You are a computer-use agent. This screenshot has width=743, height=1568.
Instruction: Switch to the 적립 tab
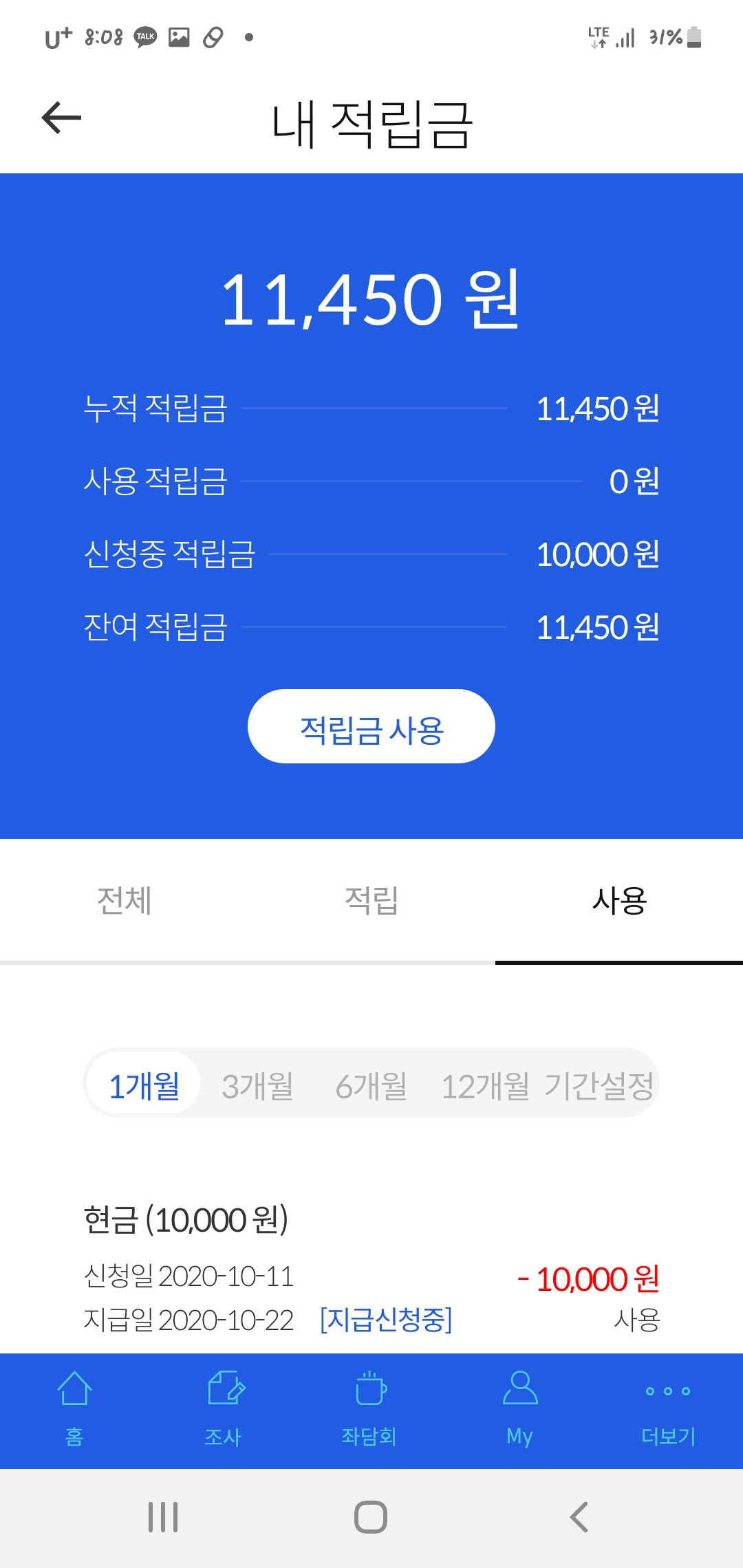pyautogui.click(x=371, y=900)
